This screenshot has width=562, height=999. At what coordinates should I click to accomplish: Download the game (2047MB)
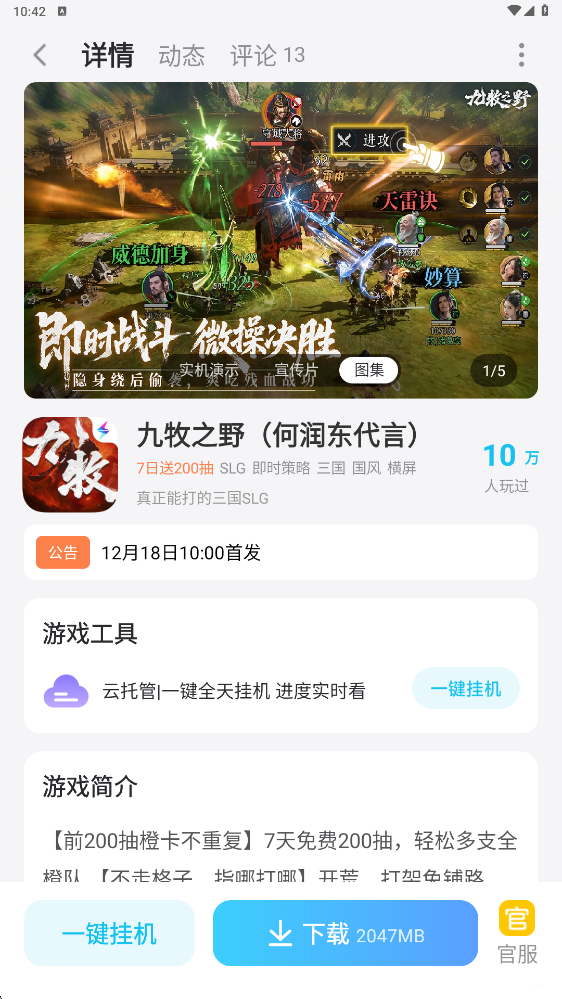pos(345,933)
